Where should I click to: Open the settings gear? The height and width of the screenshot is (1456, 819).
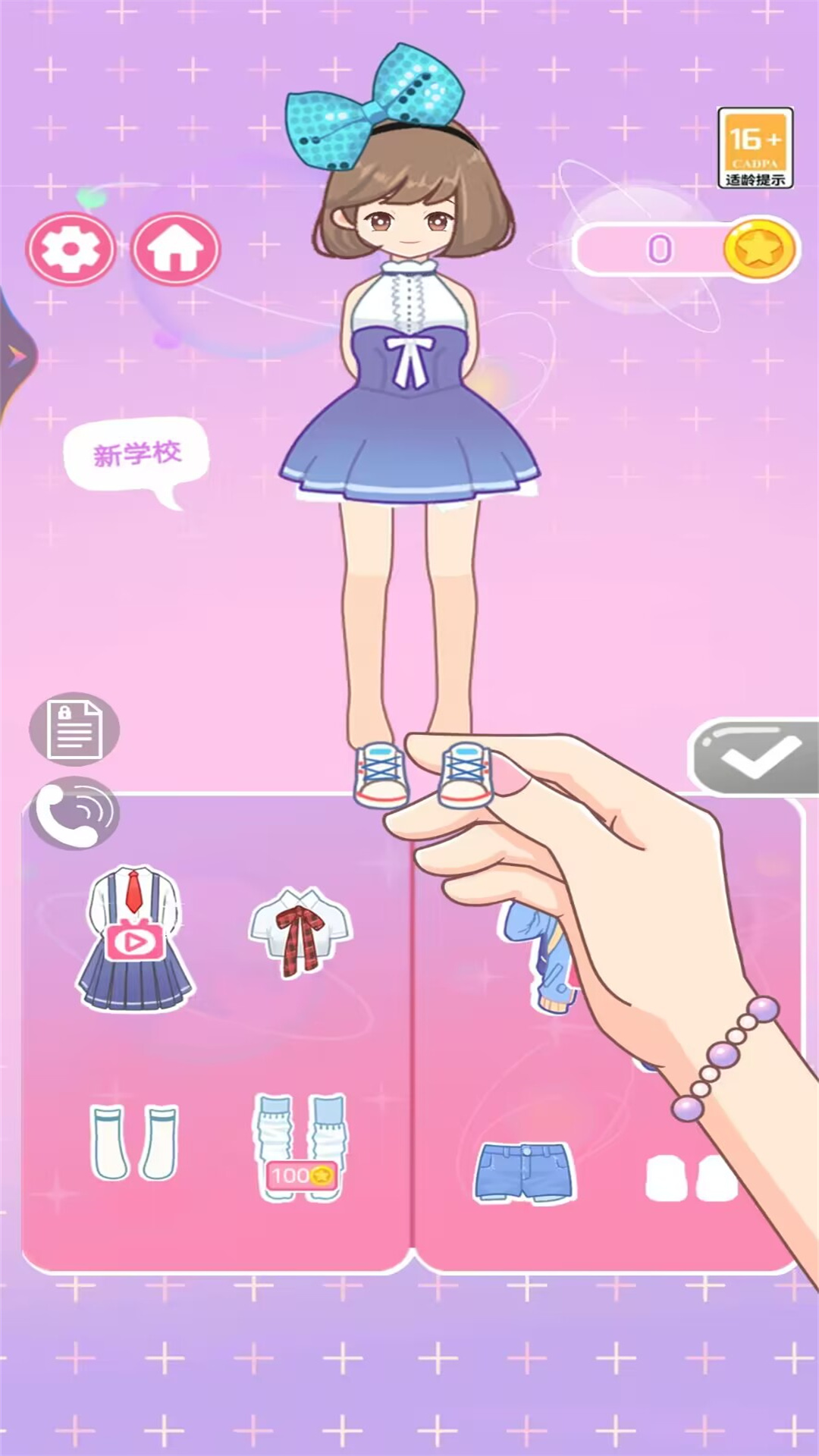71,249
